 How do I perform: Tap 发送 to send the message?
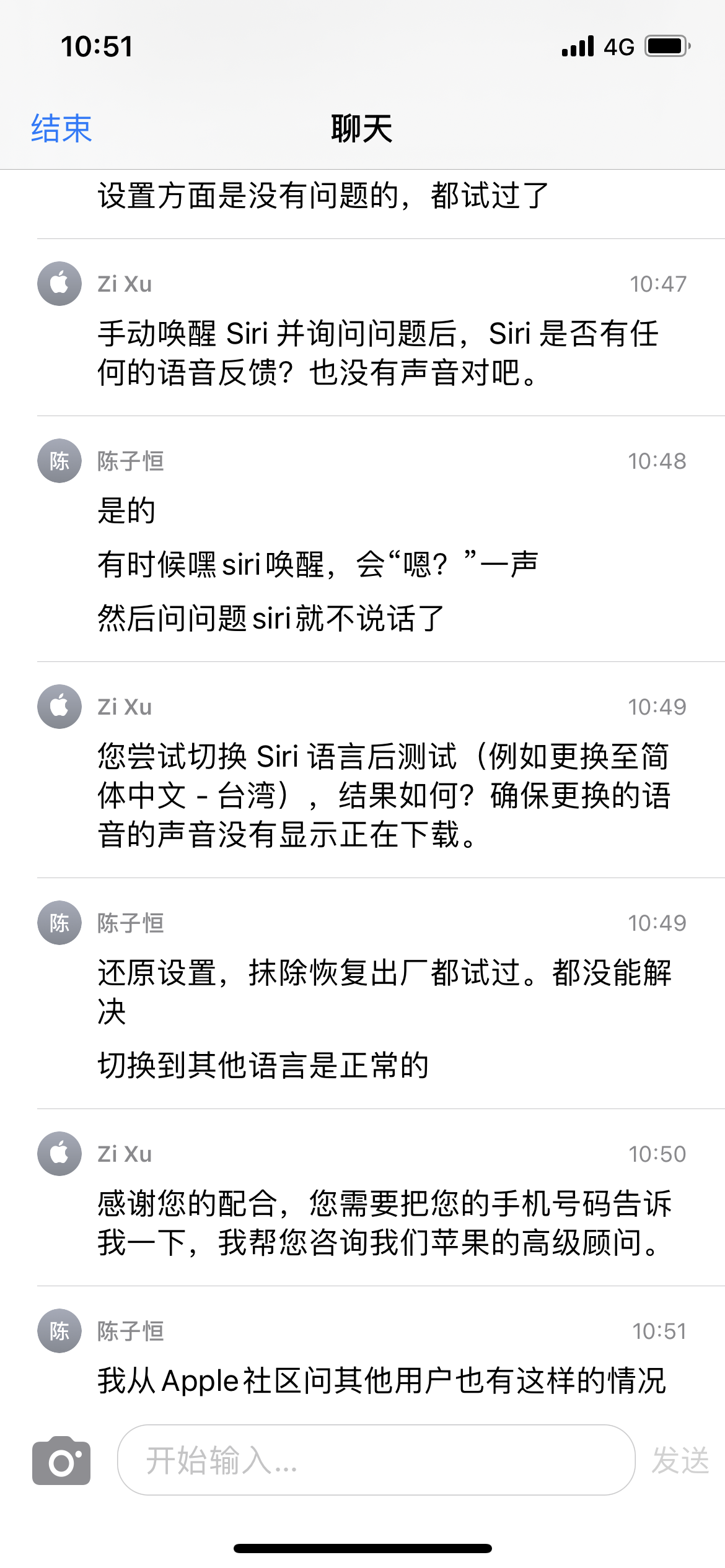(680, 1461)
